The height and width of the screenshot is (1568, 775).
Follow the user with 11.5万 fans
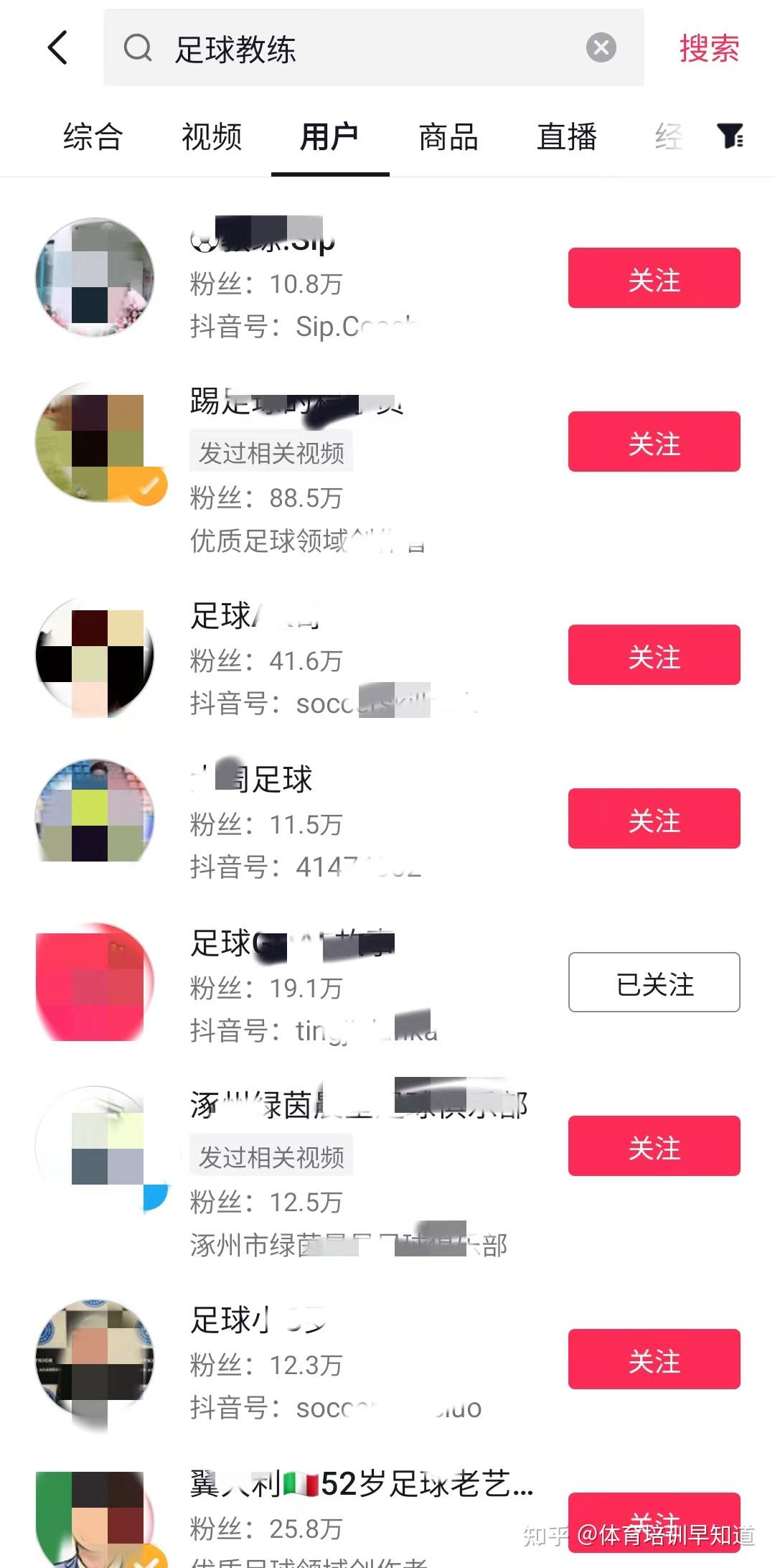pos(654,818)
